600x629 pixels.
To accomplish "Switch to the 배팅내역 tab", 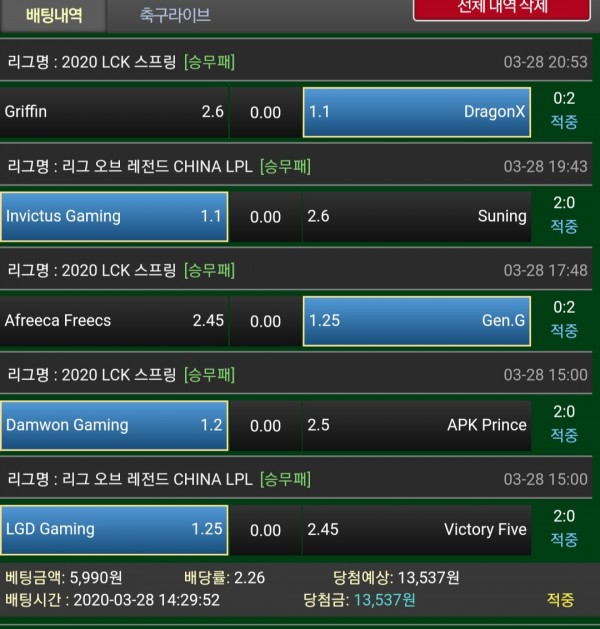I will click(x=54, y=15).
